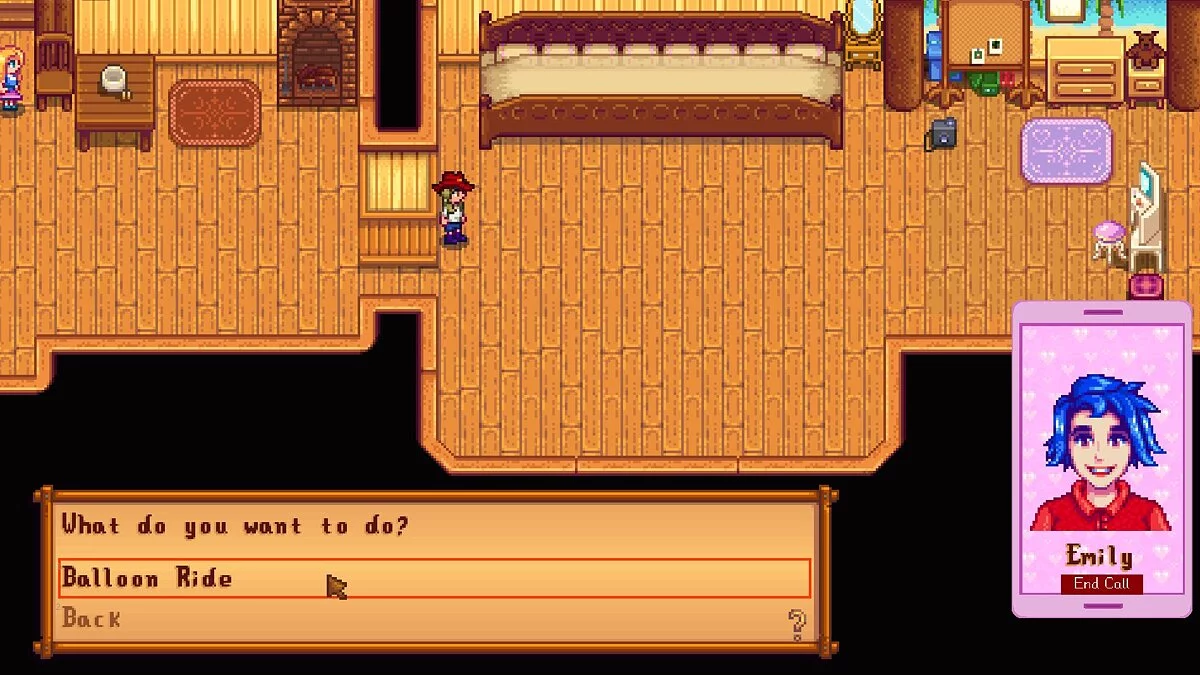Open the question mark help icon

point(797,625)
